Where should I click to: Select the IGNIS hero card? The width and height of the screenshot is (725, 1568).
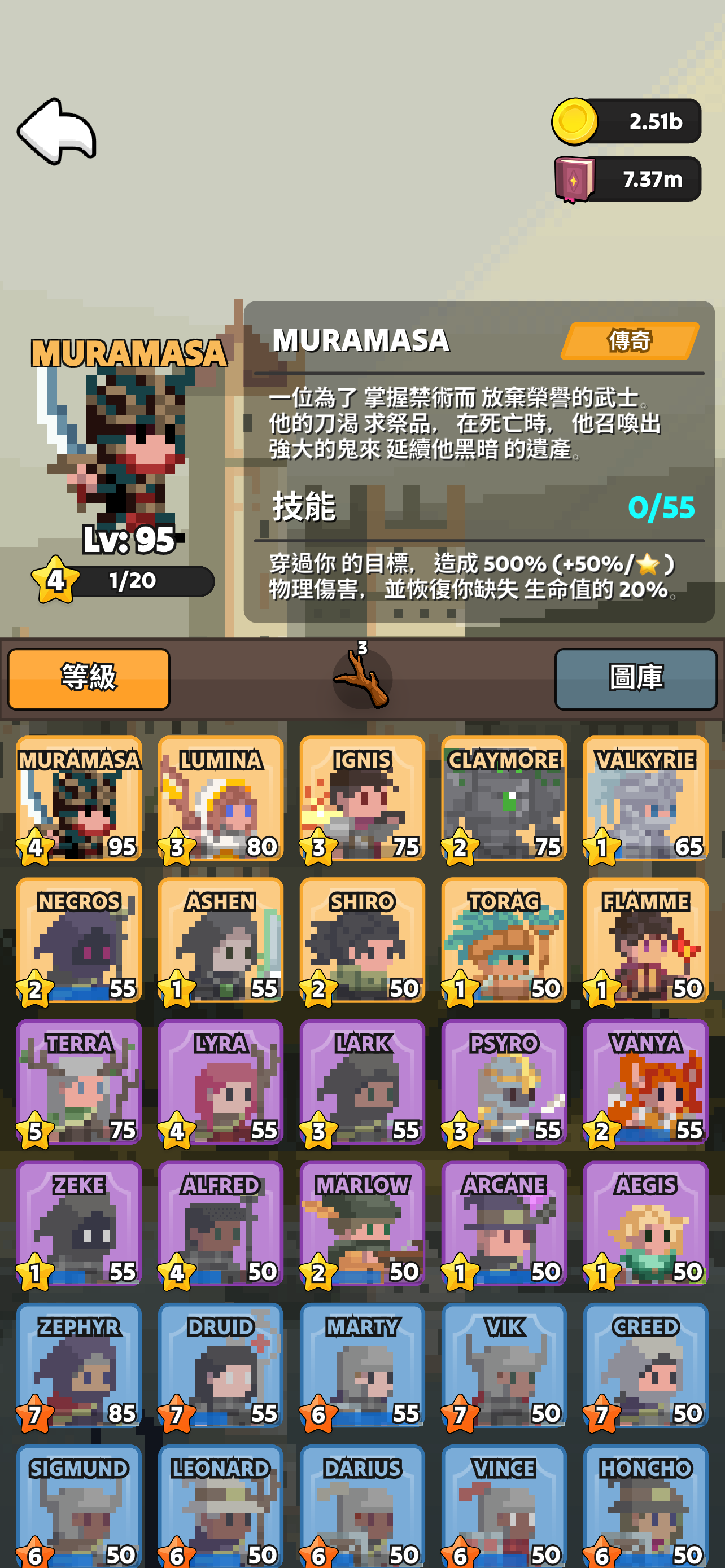pyautogui.click(x=362, y=798)
